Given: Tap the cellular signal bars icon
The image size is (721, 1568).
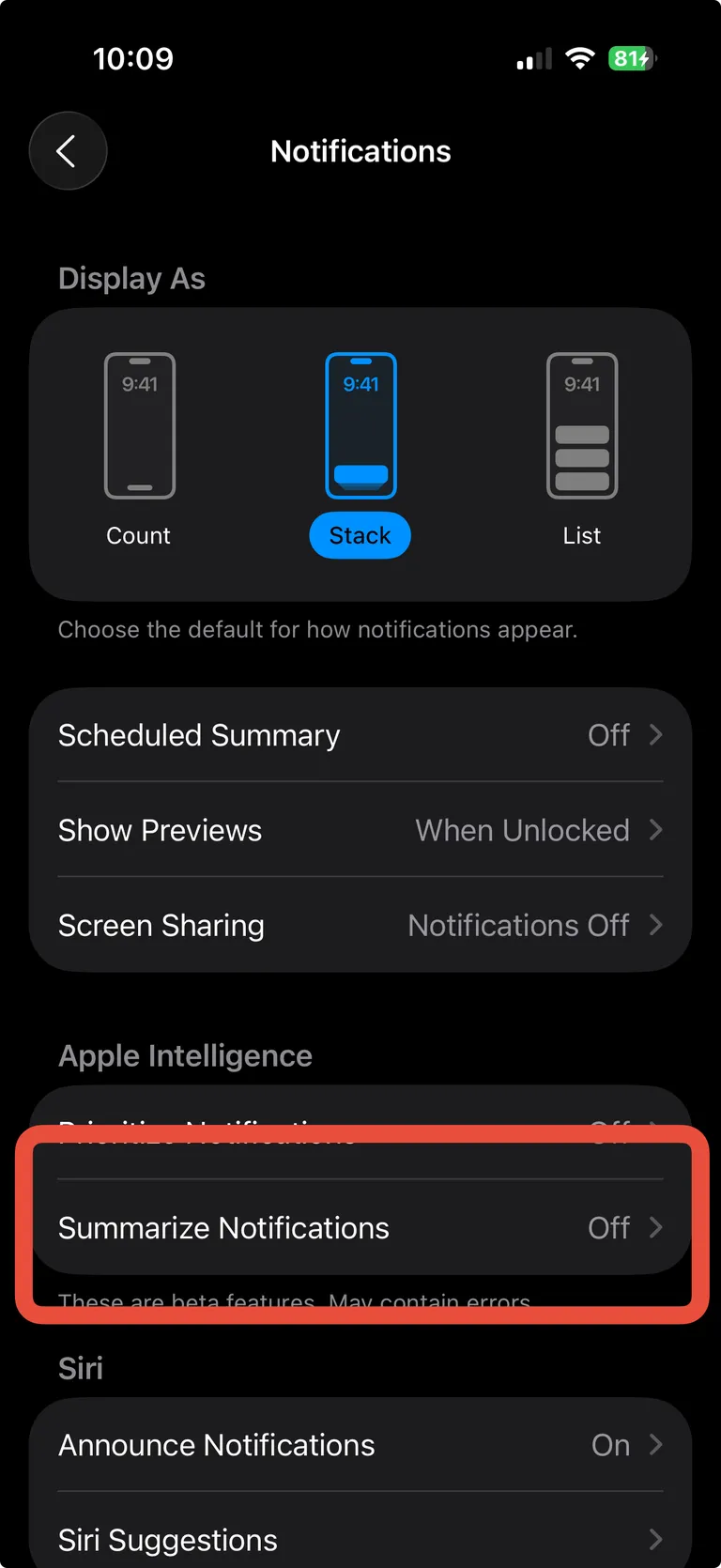Looking at the screenshot, I should [533, 57].
